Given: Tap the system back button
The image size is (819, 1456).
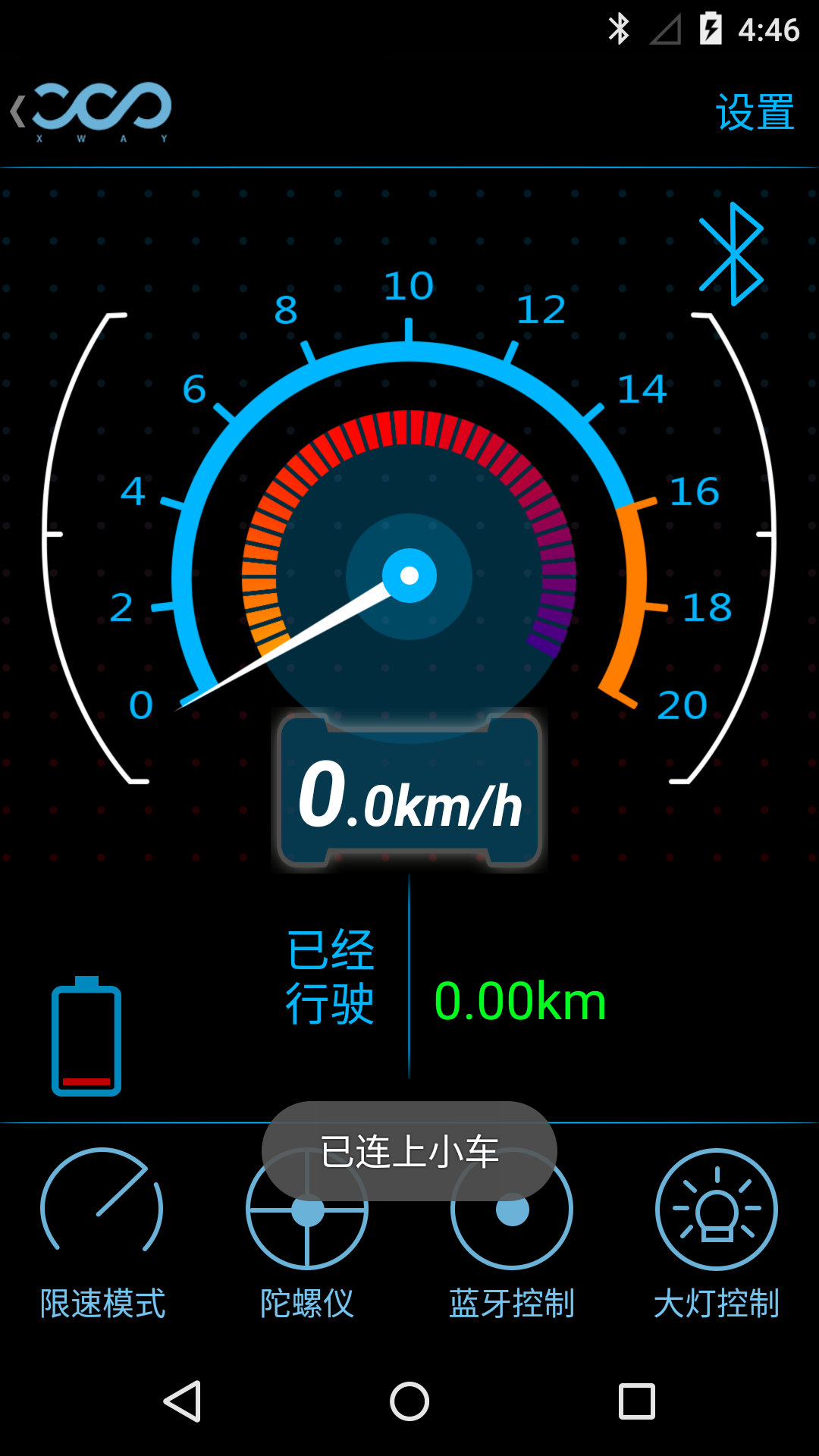Looking at the screenshot, I should click(x=182, y=1401).
